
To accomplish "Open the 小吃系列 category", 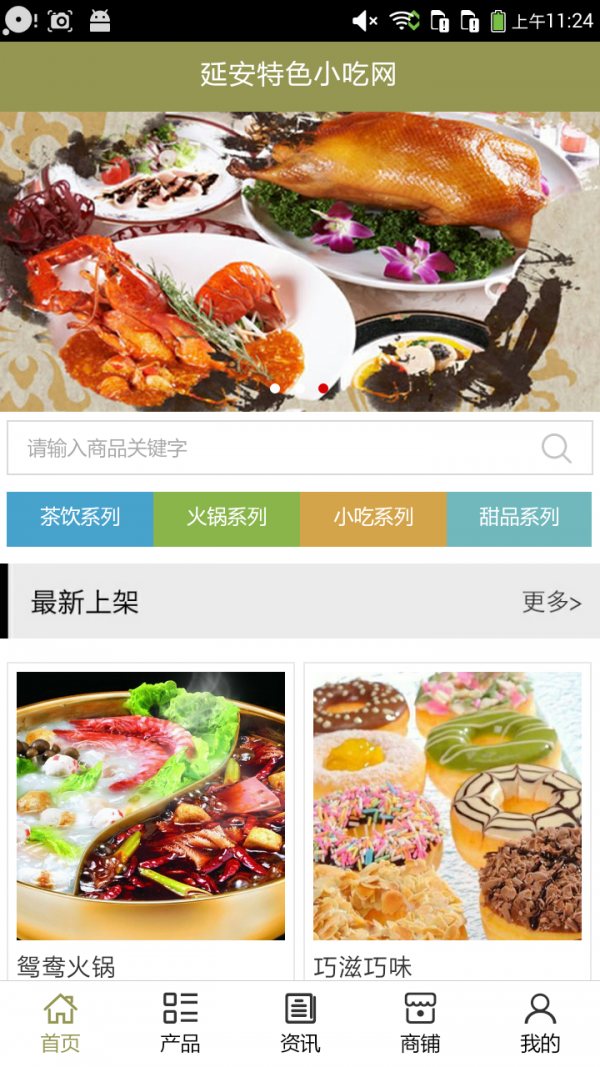I will [x=373, y=519].
